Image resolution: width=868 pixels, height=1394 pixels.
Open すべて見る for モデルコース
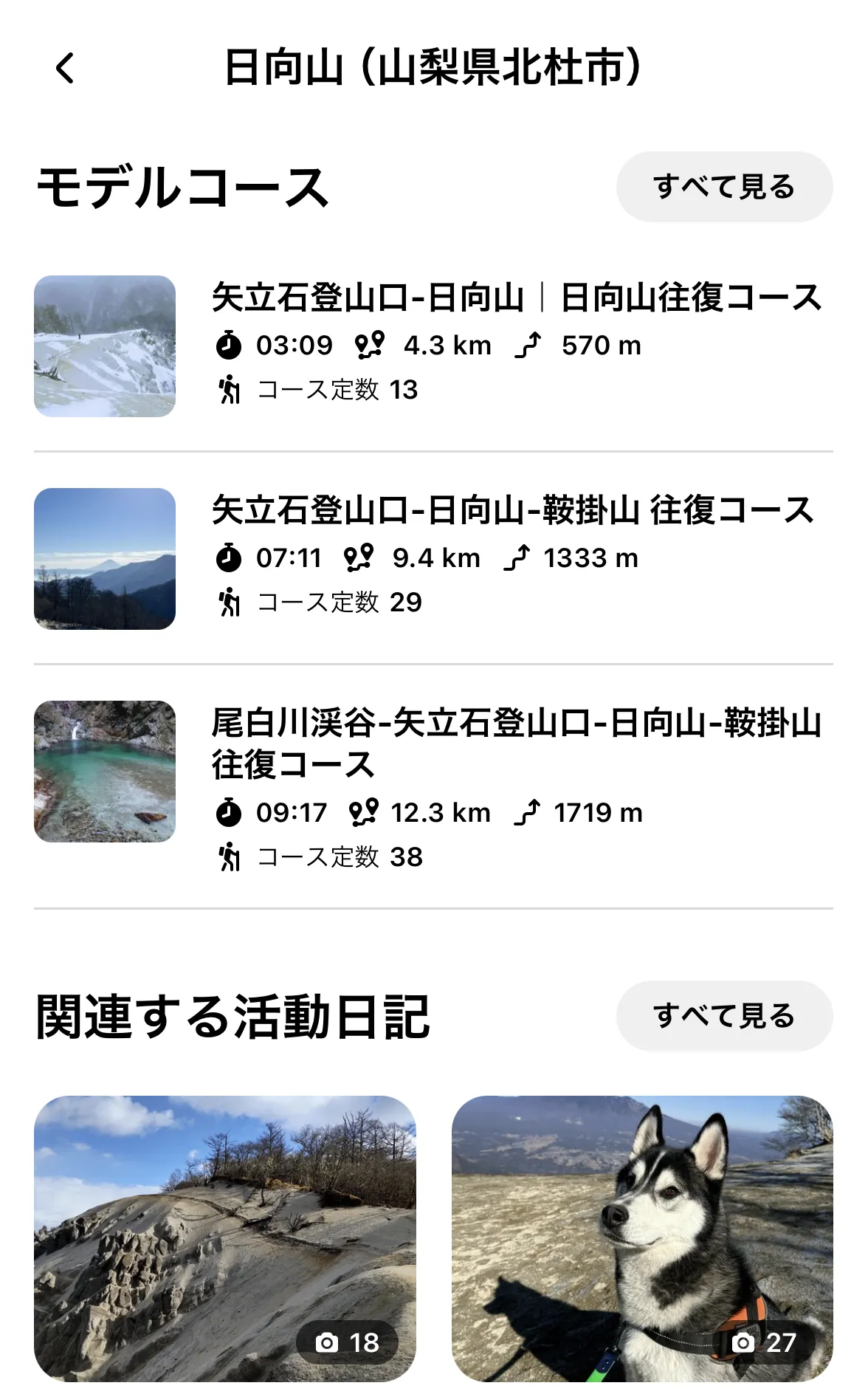pyautogui.click(x=724, y=187)
